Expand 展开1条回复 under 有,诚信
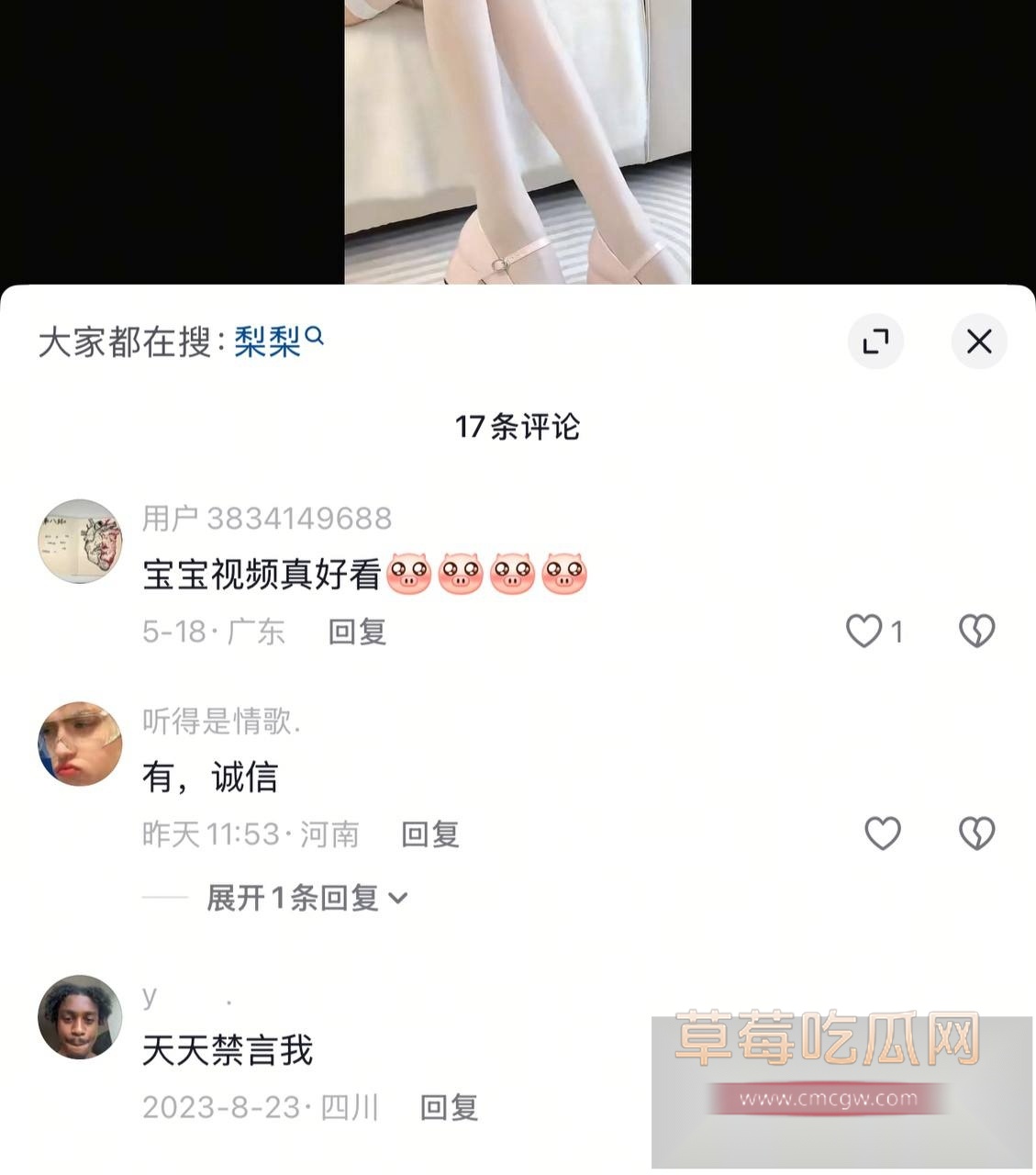This screenshot has height=1175, width=1036. [306, 898]
